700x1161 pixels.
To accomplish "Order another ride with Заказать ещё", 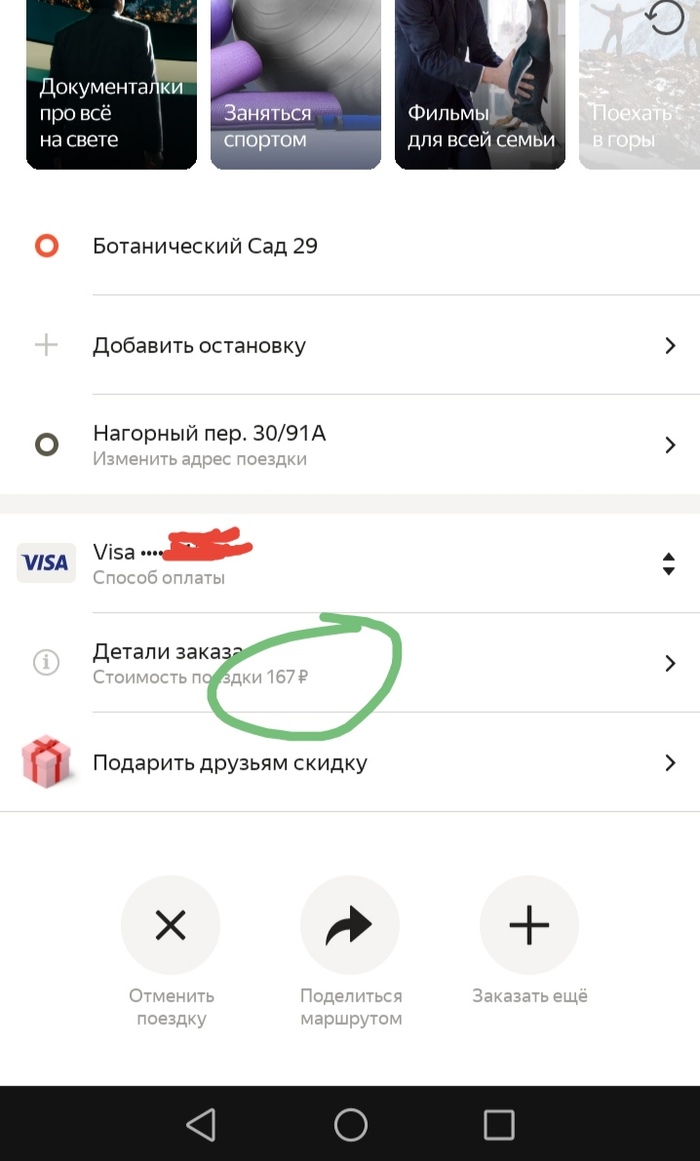I will pyautogui.click(x=529, y=927).
